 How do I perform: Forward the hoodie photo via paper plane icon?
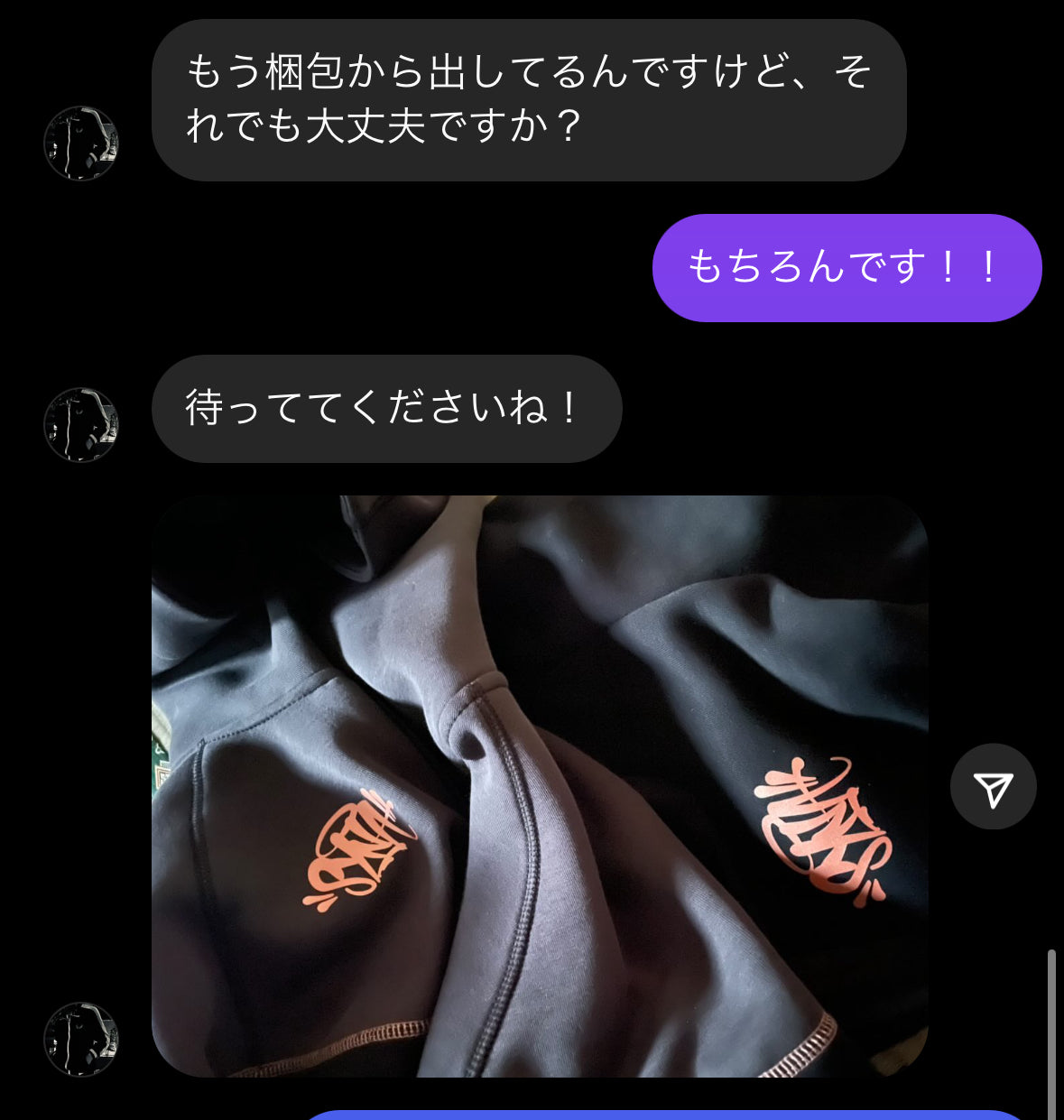tap(993, 787)
